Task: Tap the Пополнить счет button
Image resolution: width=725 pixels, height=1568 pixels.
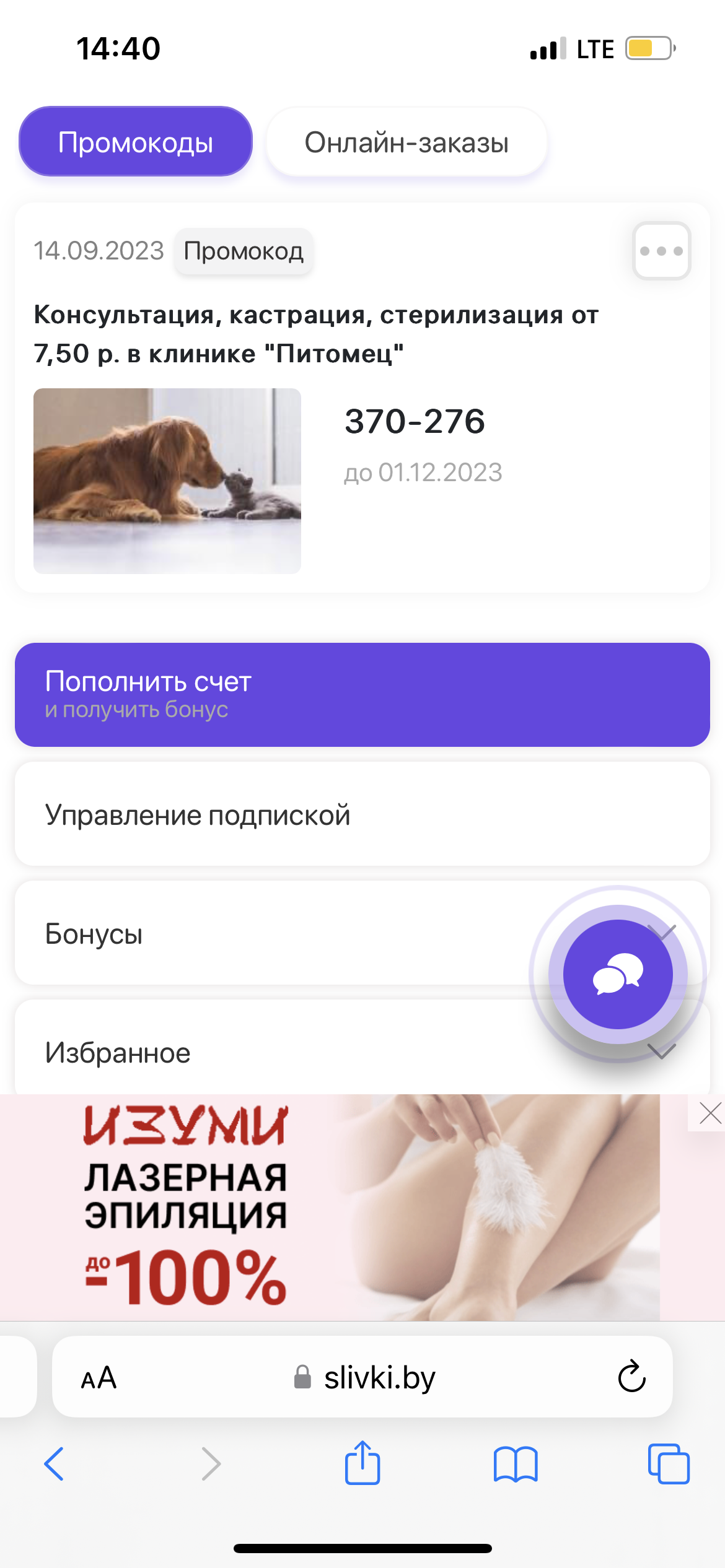Action: click(x=362, y=694)
